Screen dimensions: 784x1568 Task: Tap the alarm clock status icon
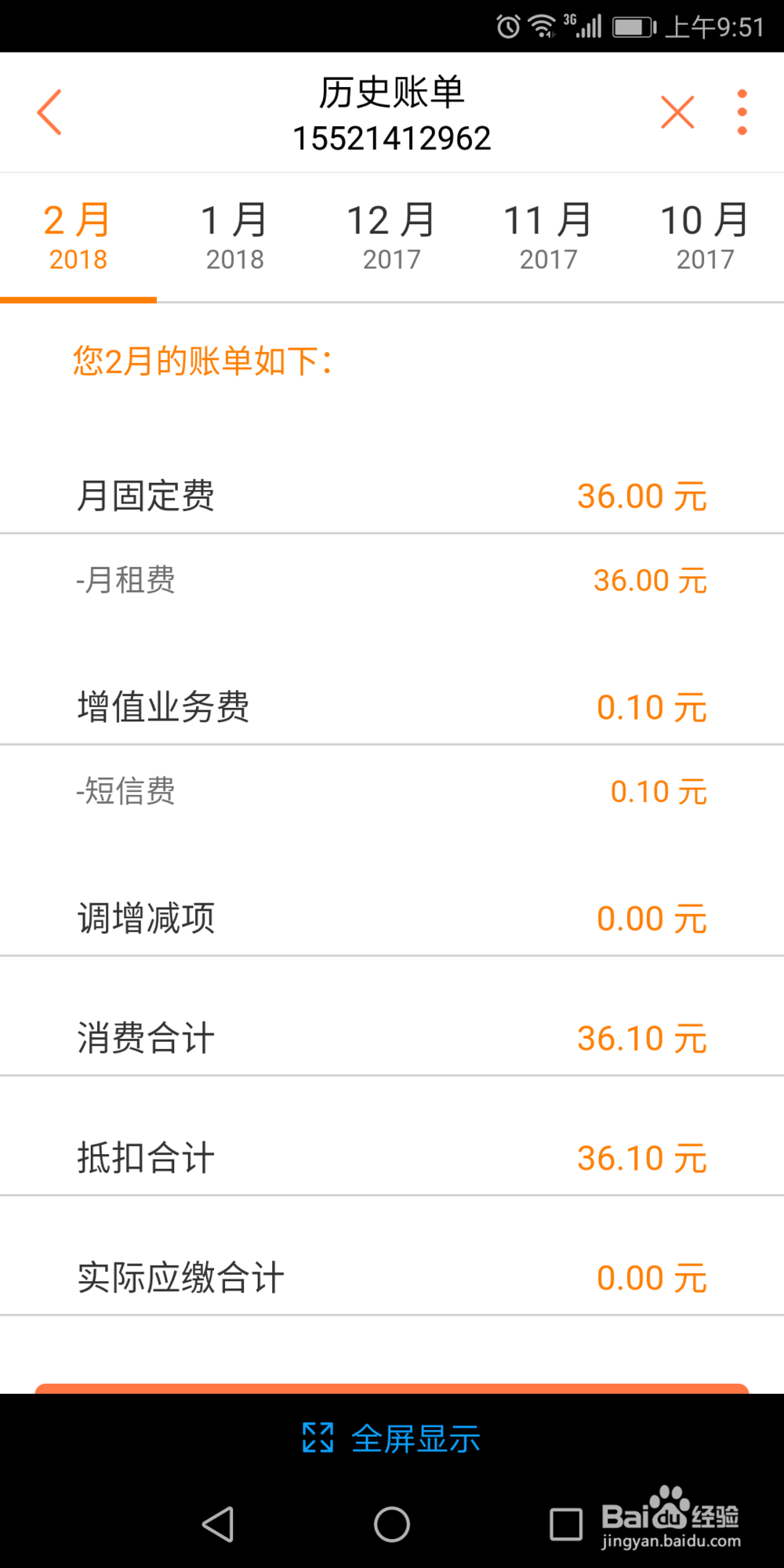507,26
